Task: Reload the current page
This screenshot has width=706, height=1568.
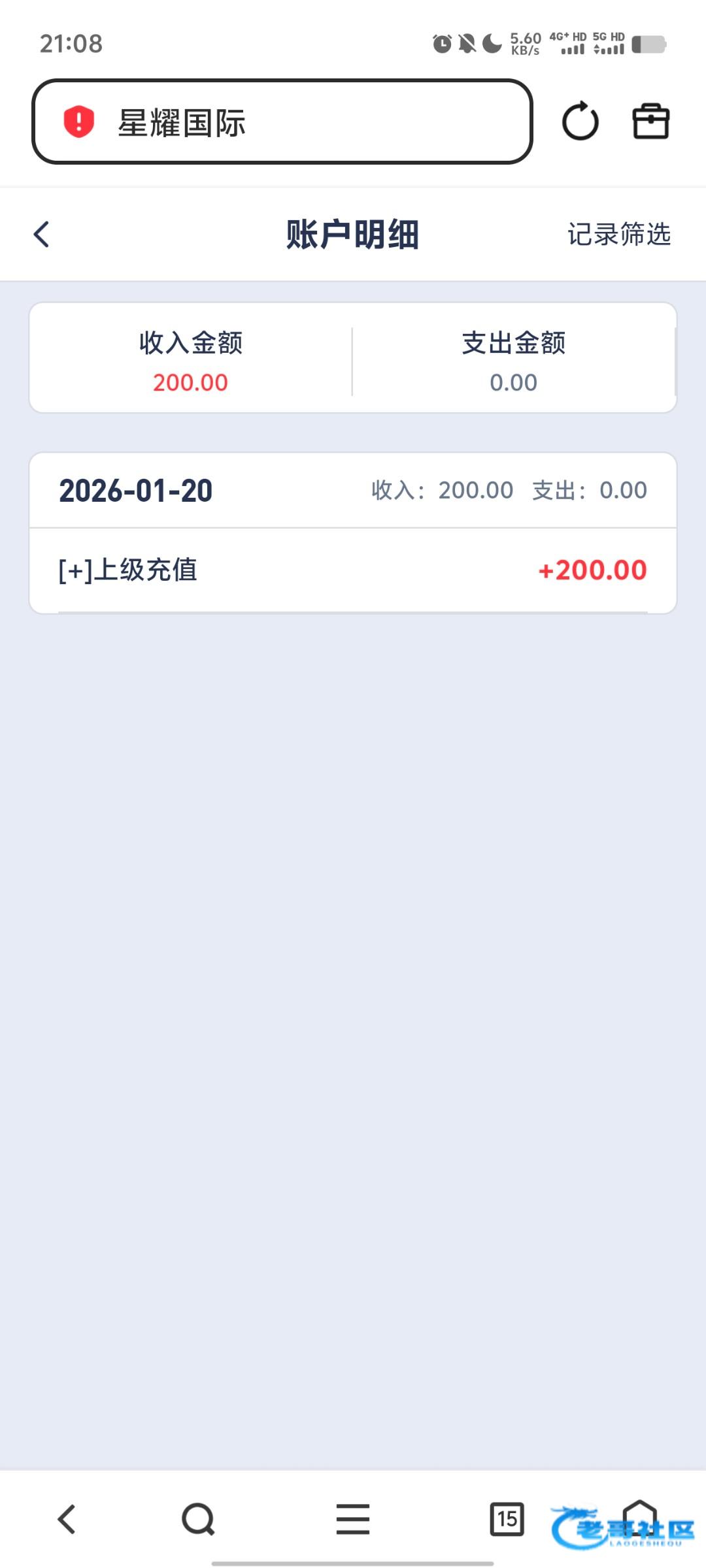Action: pyautogui.click(x=580, y=122)
